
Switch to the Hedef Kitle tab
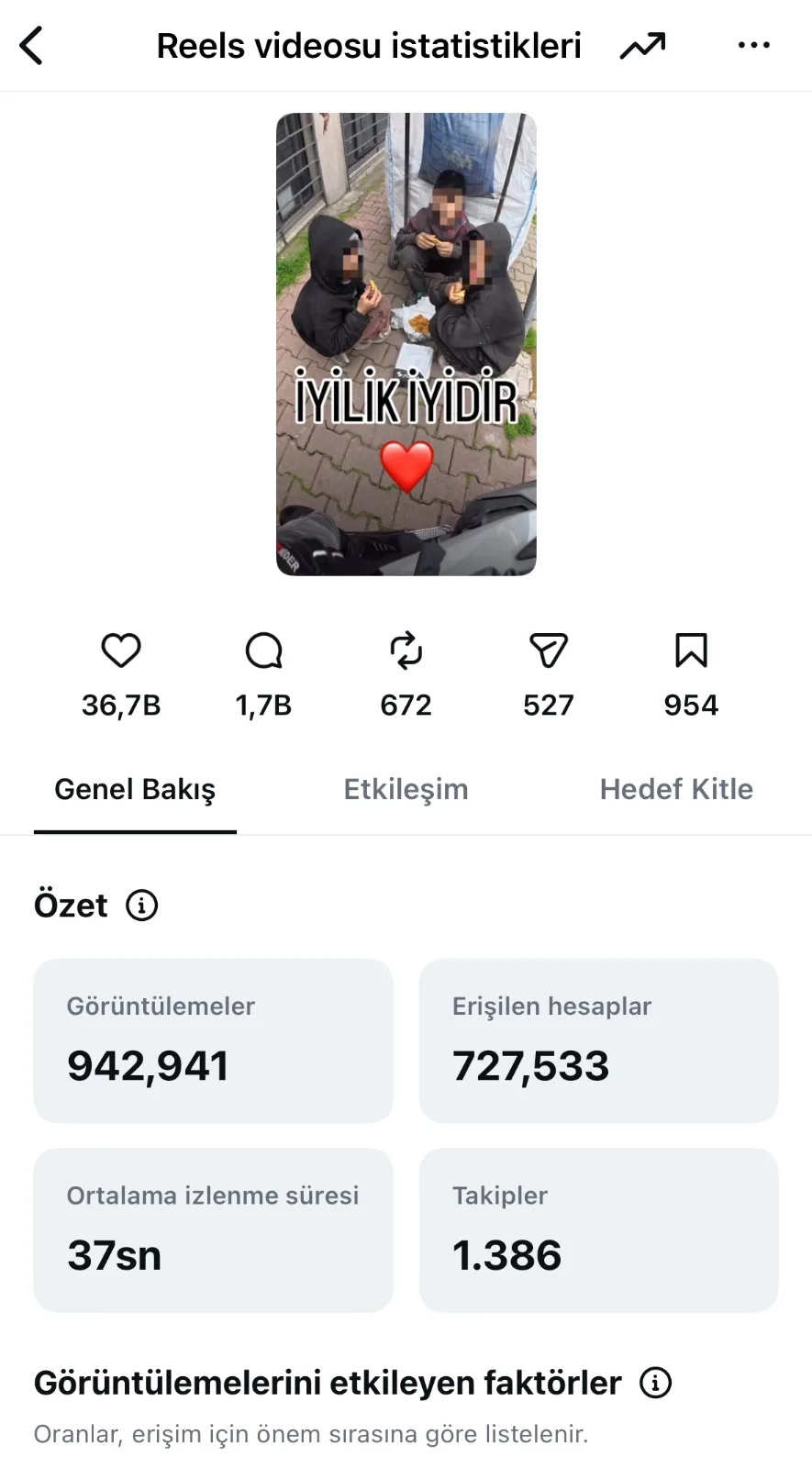(676, 789)
